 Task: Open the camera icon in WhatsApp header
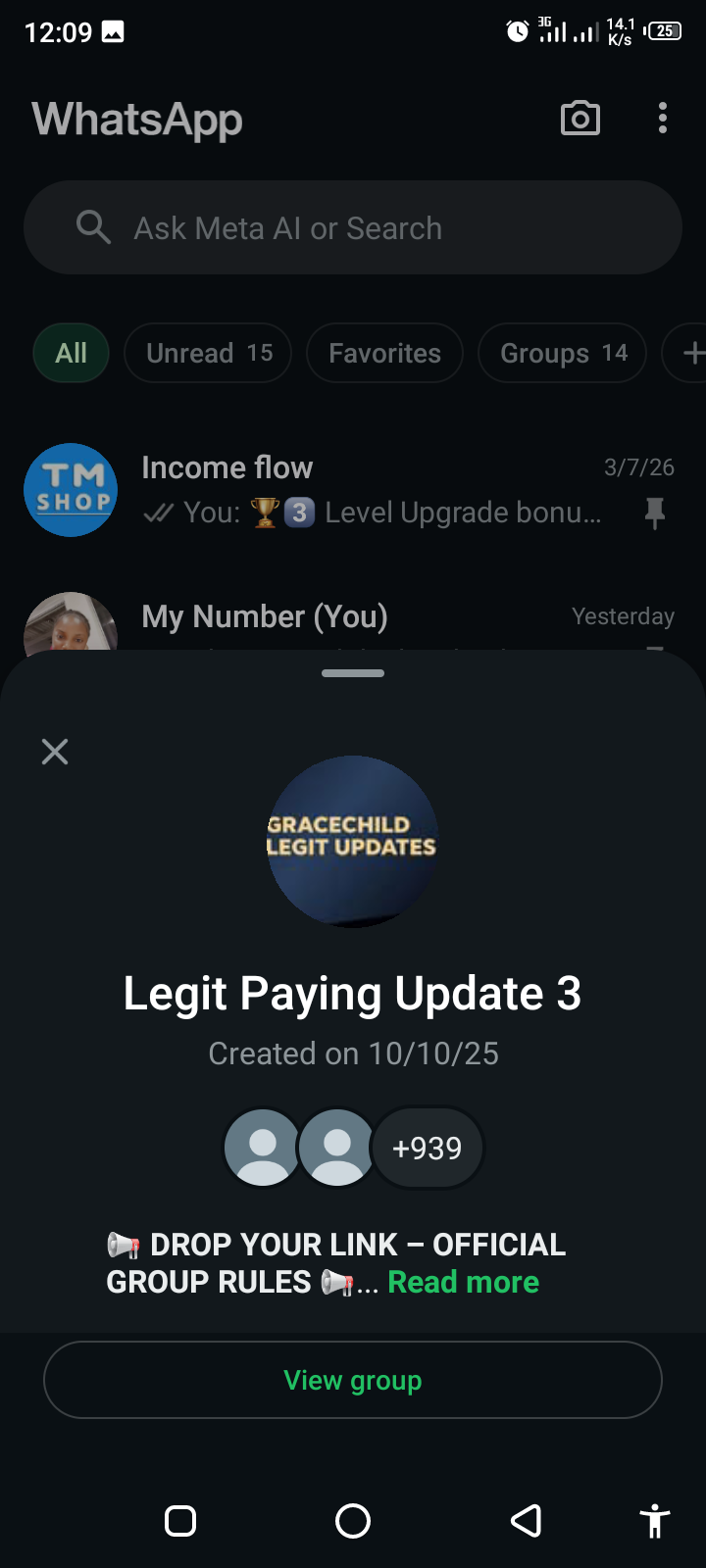(580, 119)
